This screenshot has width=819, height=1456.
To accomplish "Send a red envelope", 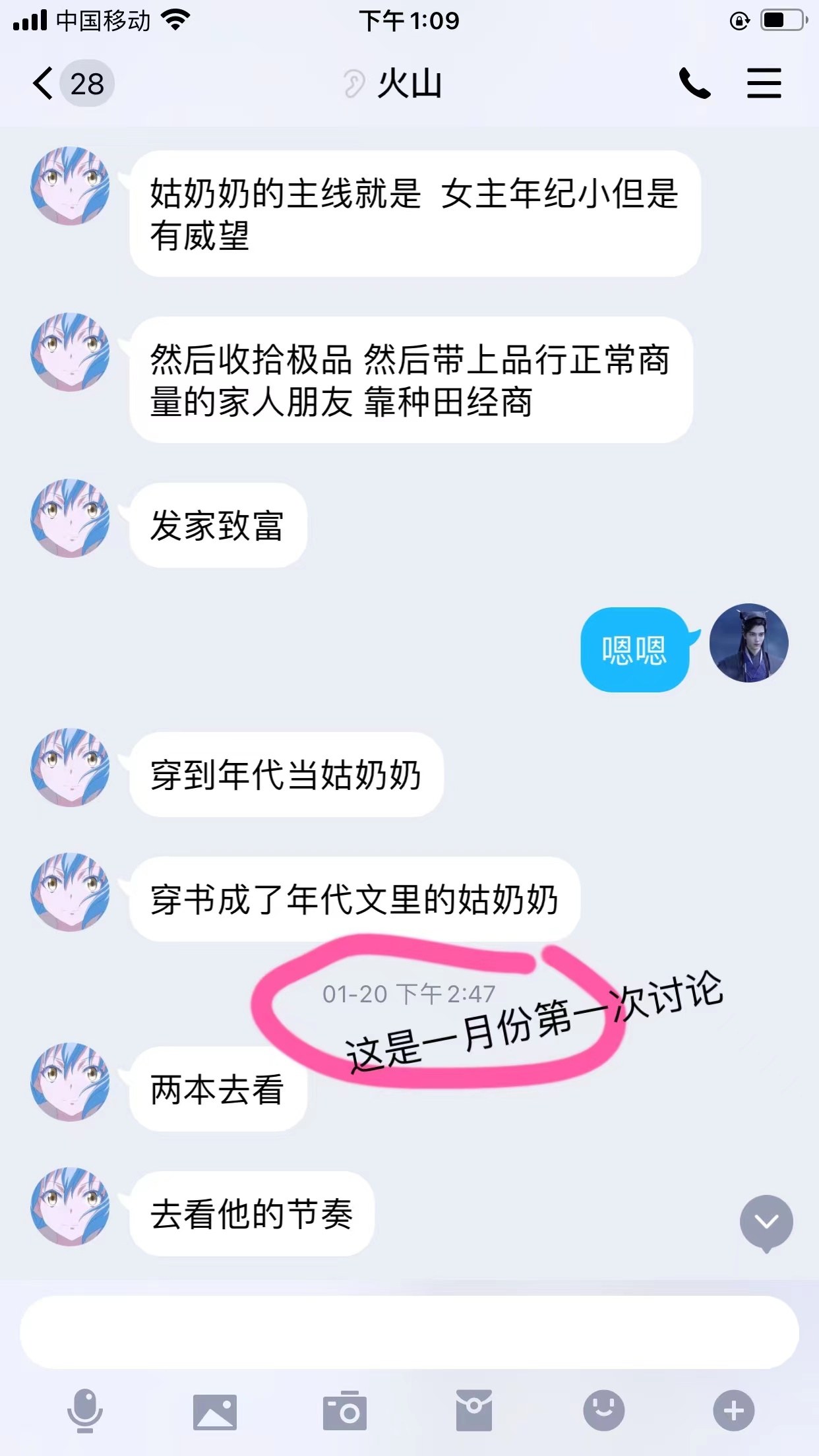I will tap(473, 1410).
